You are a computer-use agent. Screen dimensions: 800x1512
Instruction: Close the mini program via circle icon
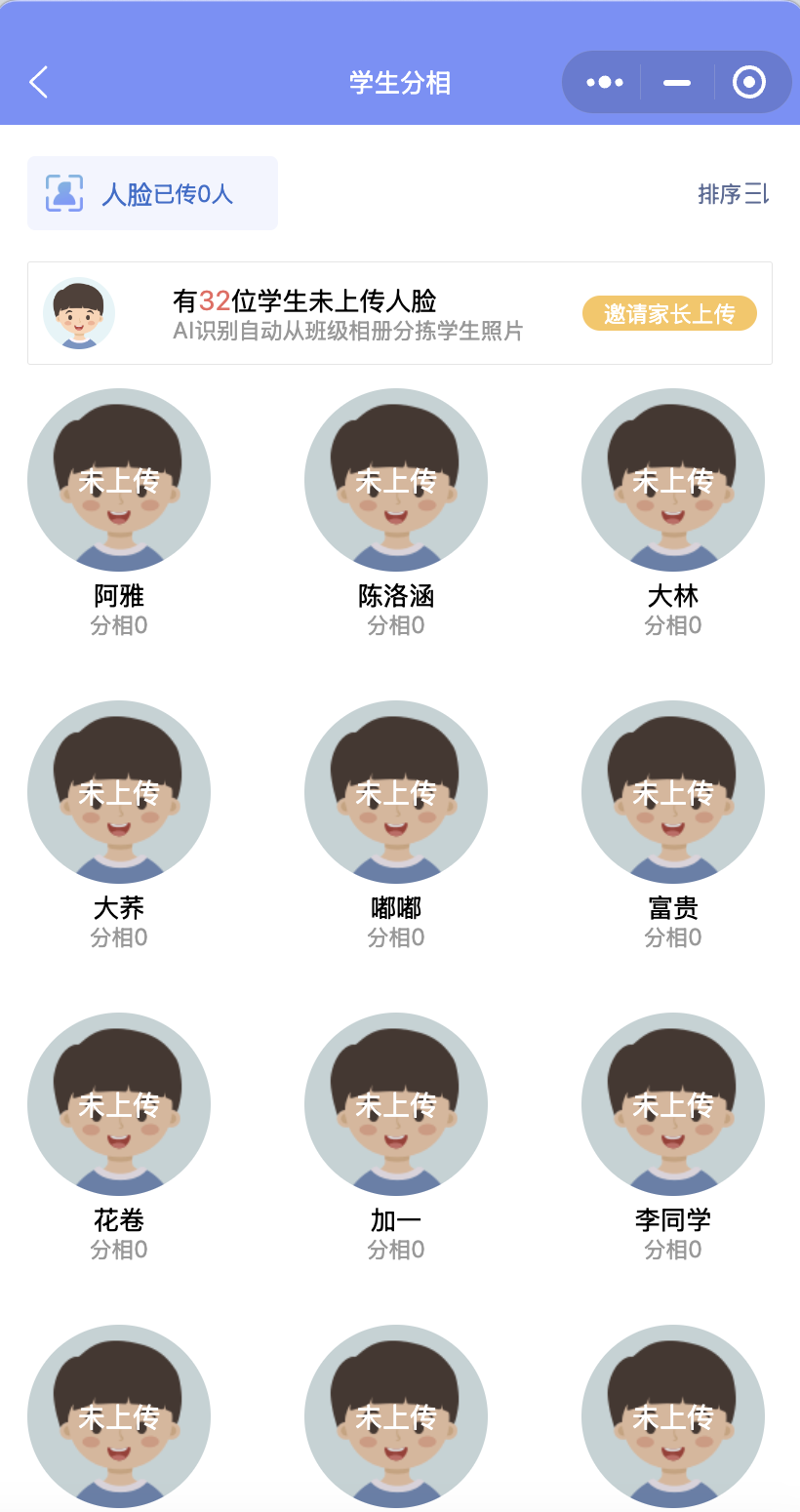click(748, 83)
